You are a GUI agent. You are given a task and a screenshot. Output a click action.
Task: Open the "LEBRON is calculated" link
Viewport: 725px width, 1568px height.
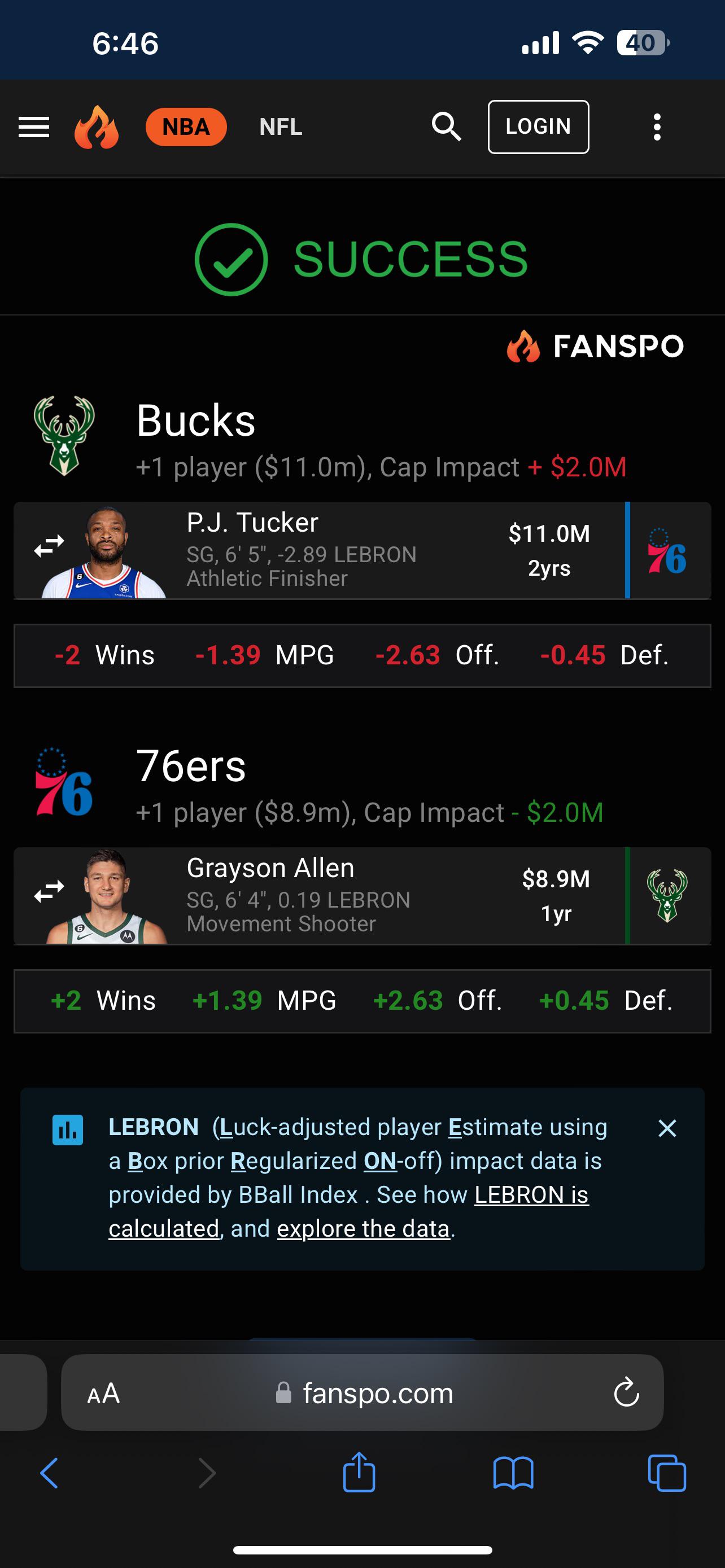coord(531,1195)
